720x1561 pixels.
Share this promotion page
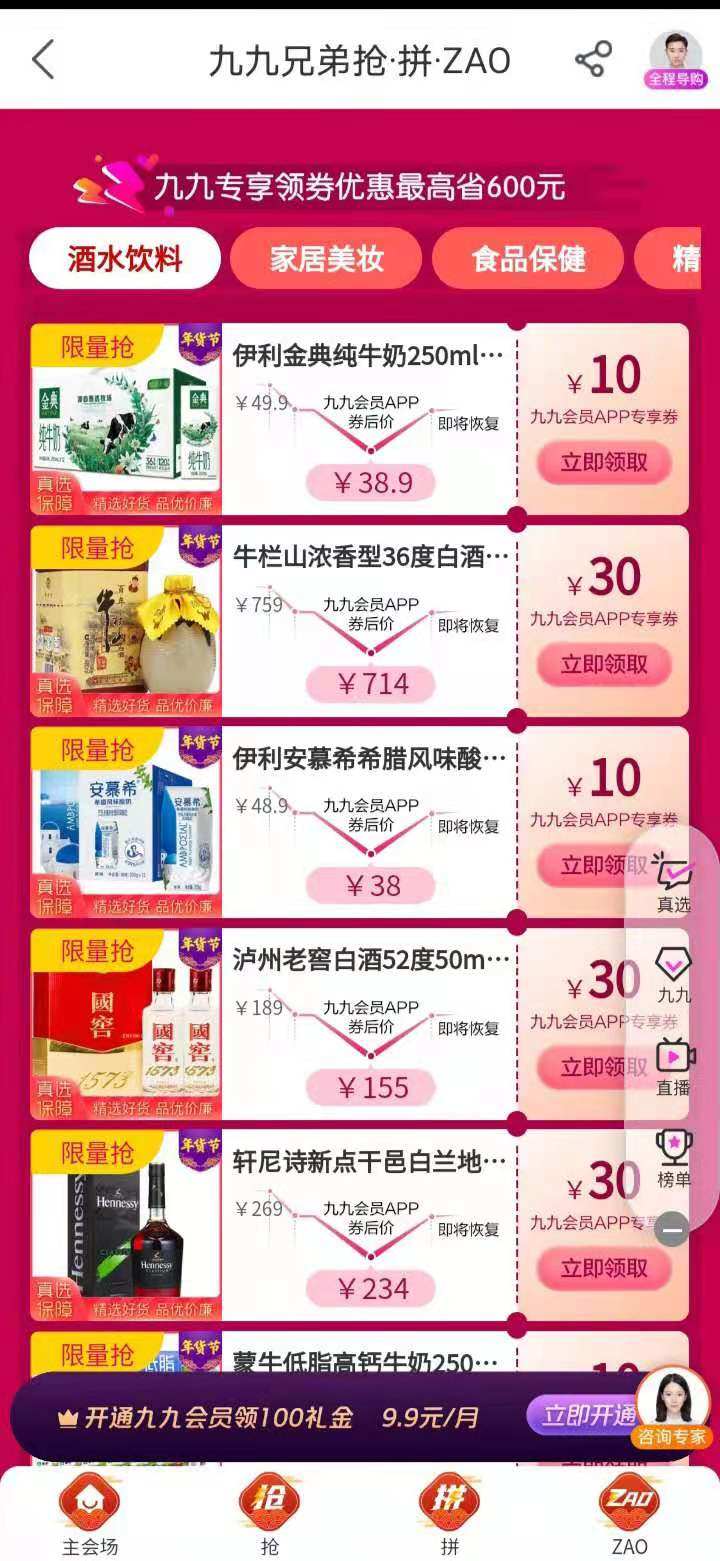593,60
